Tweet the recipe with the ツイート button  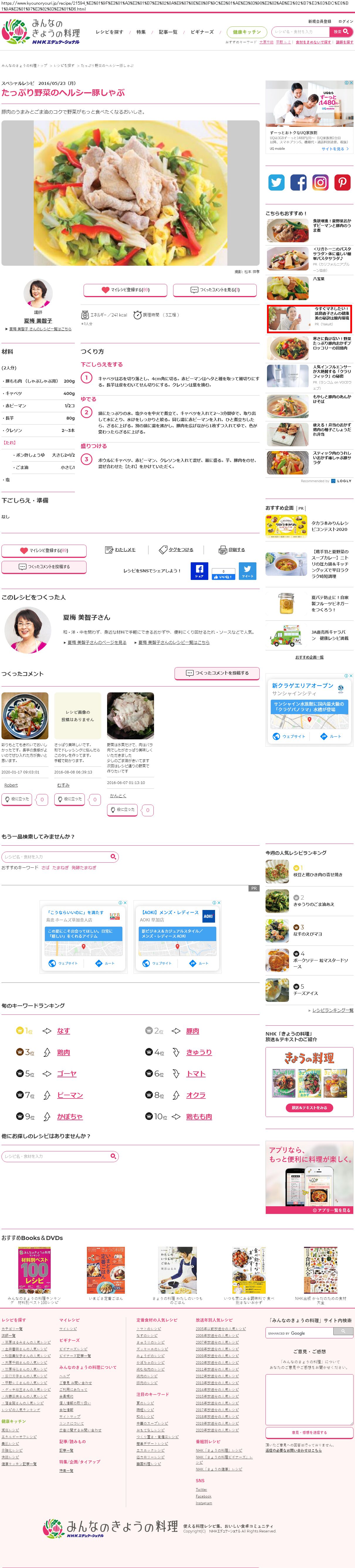coord(247,570)
